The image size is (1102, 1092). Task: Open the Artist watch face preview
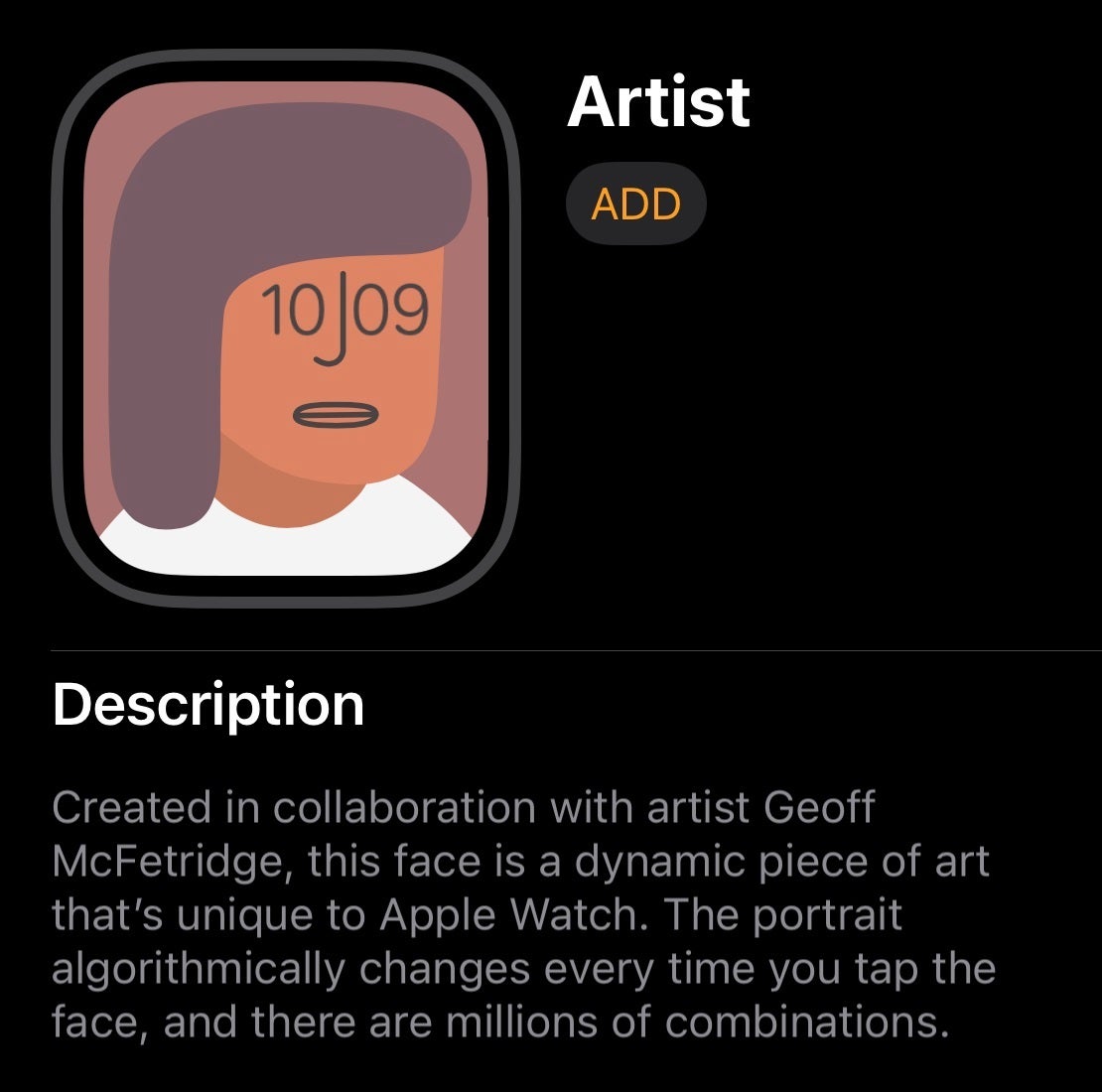286,328
